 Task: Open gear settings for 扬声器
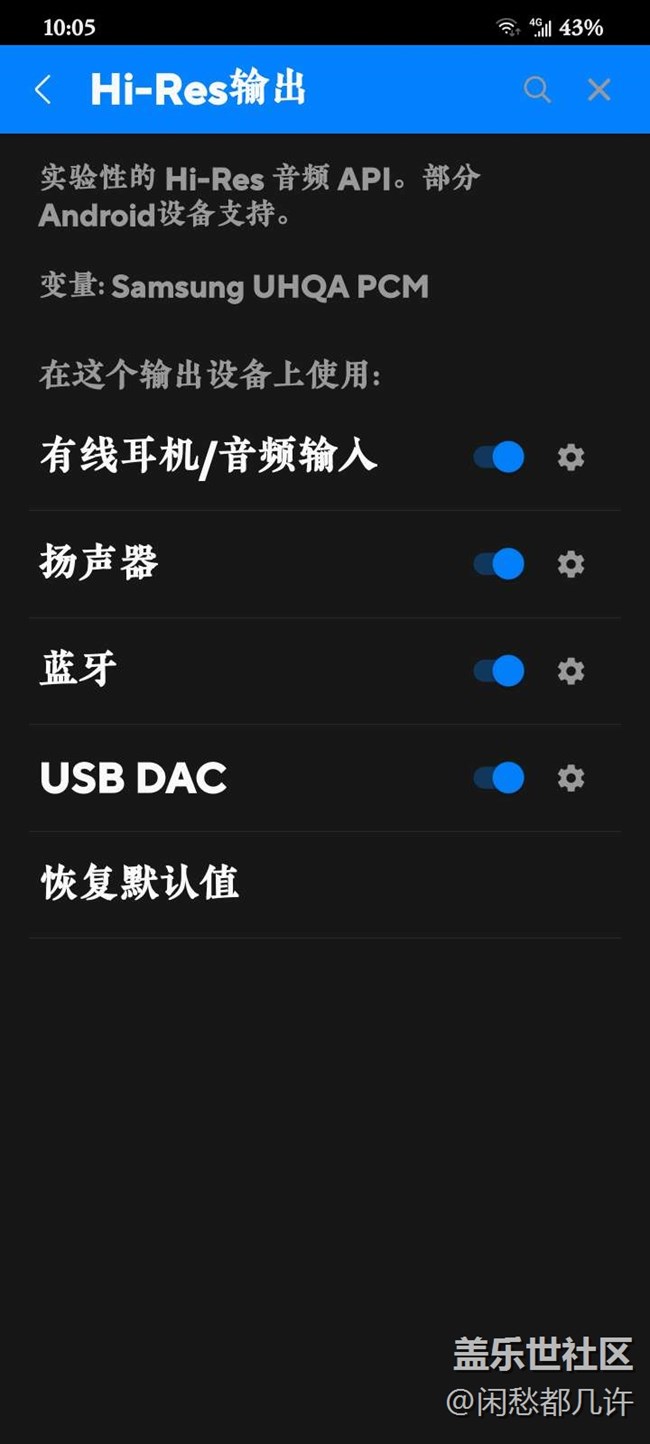(571, 564)
